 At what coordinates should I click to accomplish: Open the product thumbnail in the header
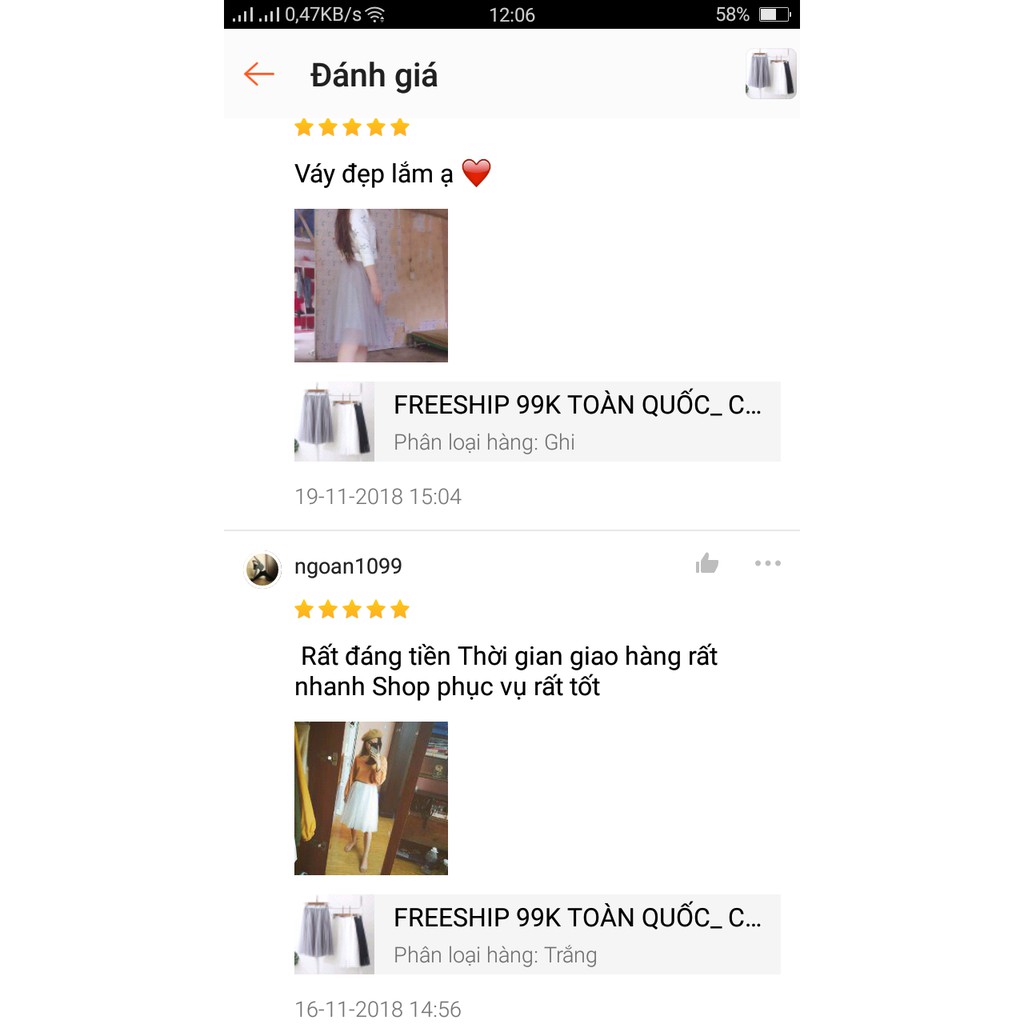770,74
